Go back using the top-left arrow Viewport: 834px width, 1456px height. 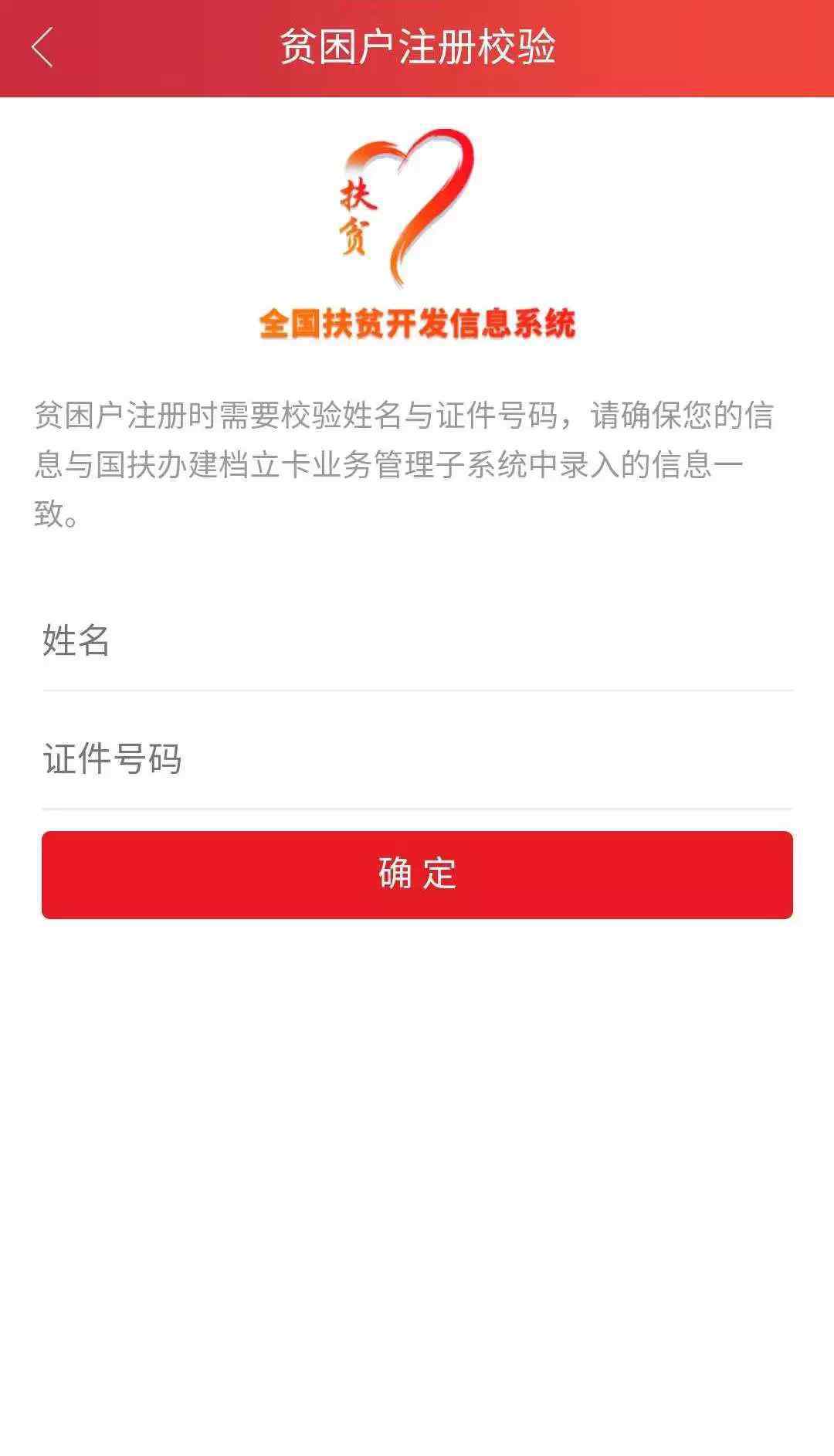[x=42, y=48]
